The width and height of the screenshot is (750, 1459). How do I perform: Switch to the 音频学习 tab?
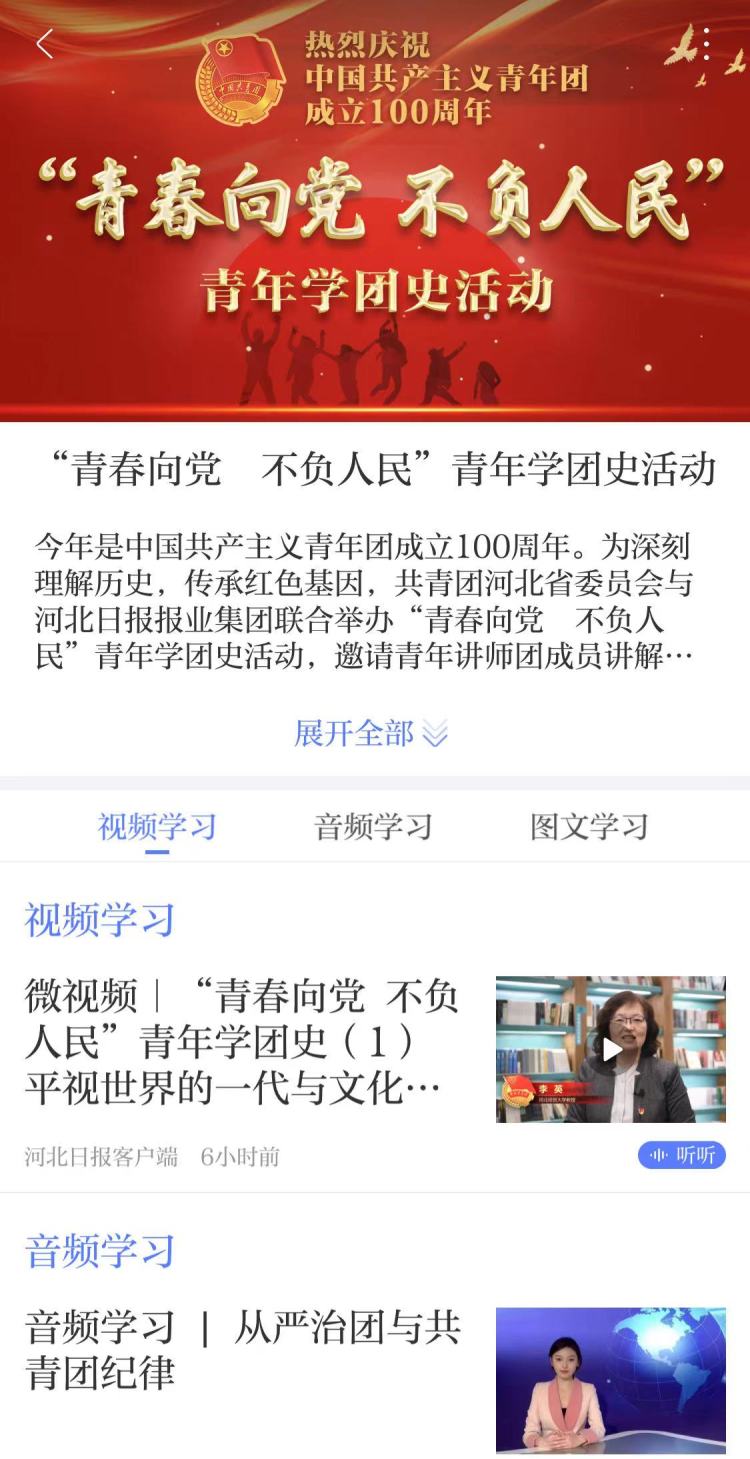[x=373, y=828]
